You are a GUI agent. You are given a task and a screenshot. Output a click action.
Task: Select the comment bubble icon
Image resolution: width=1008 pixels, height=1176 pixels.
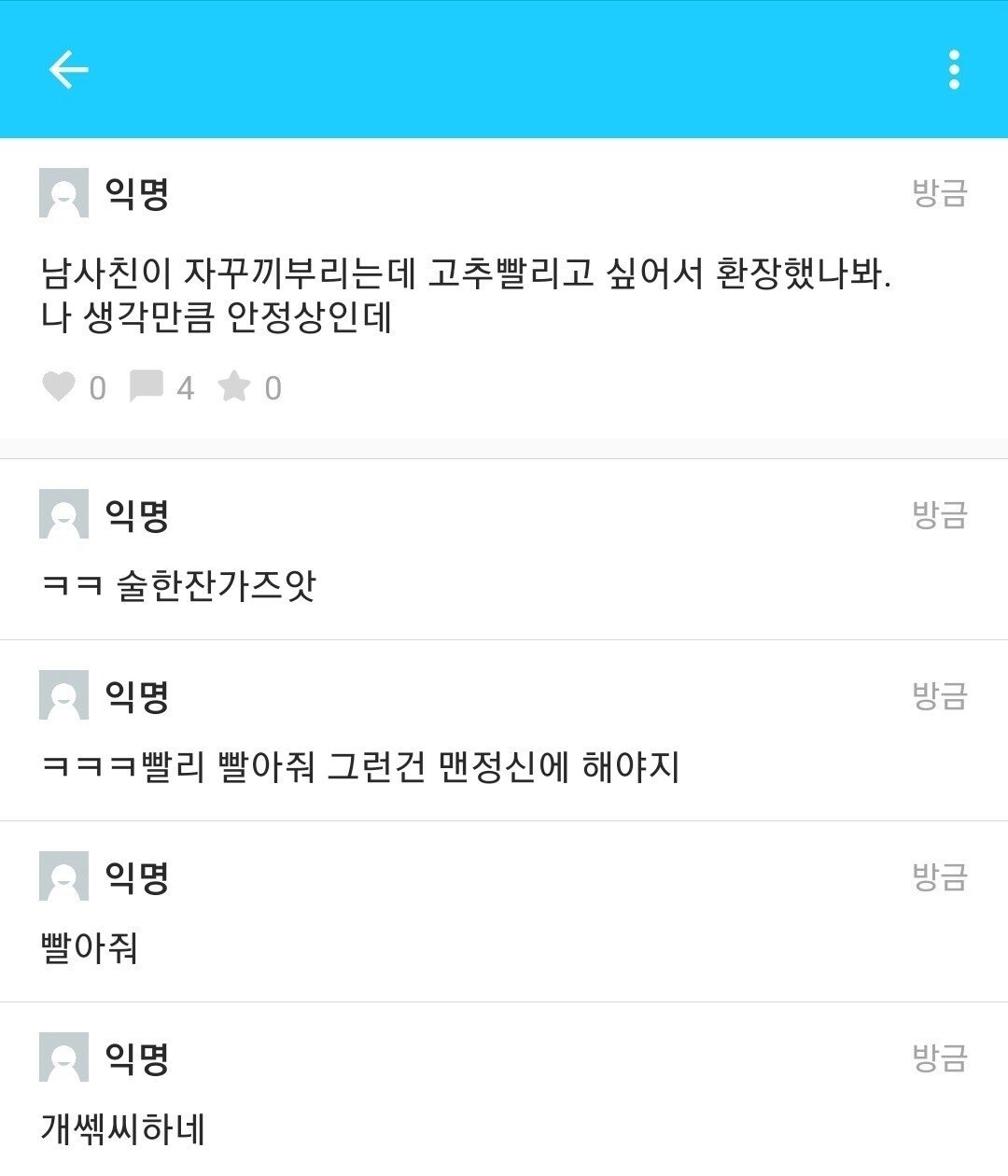click(x=146, y=386)
